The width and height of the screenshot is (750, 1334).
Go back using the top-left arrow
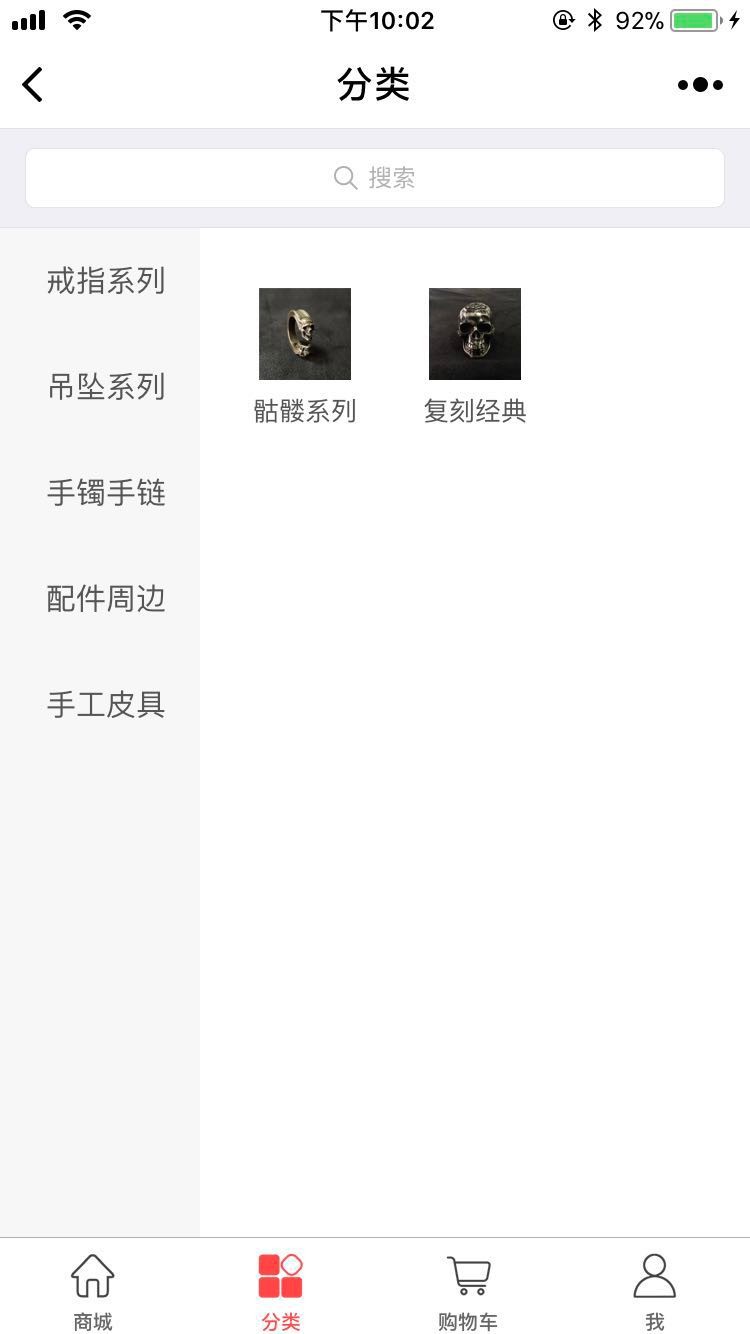[33, 85]
